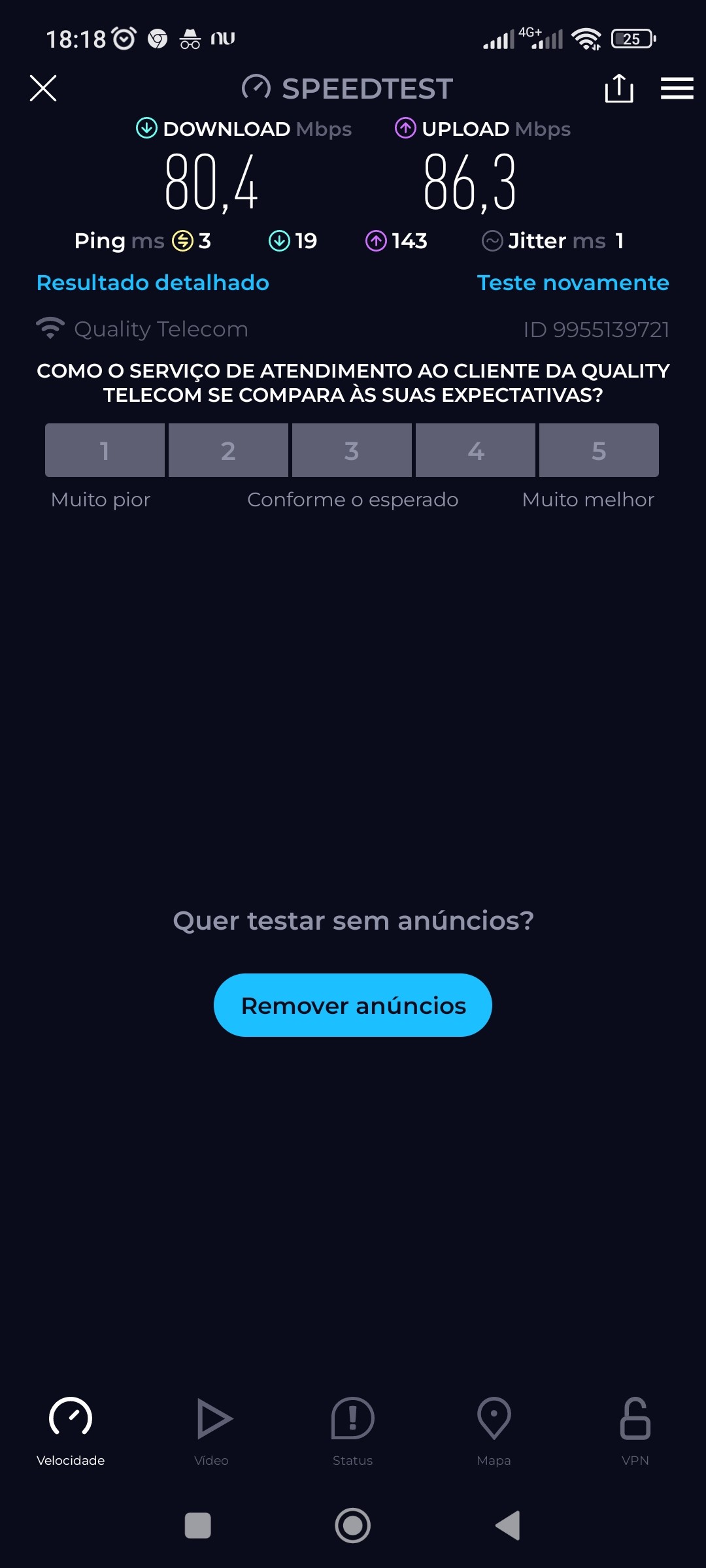This screenshot has height=1568, width=706.
Task: Rate customer service as 1
Action: [105, 450]
